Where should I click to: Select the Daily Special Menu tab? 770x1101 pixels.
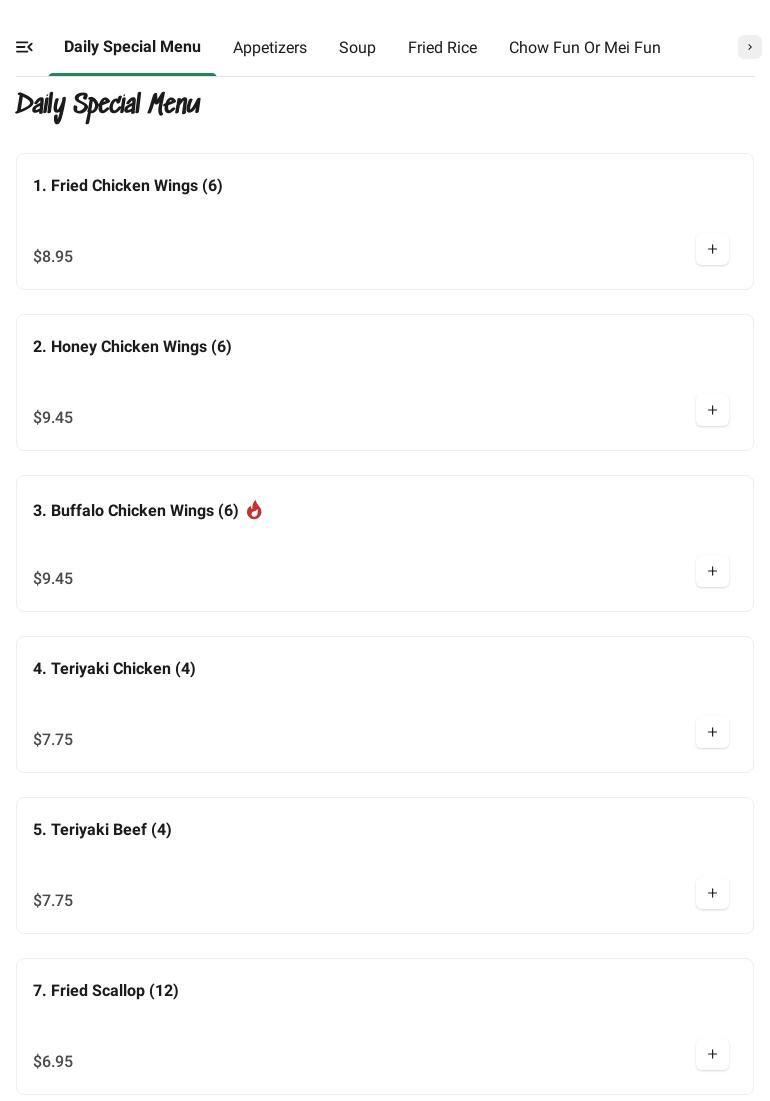point(132,47)
